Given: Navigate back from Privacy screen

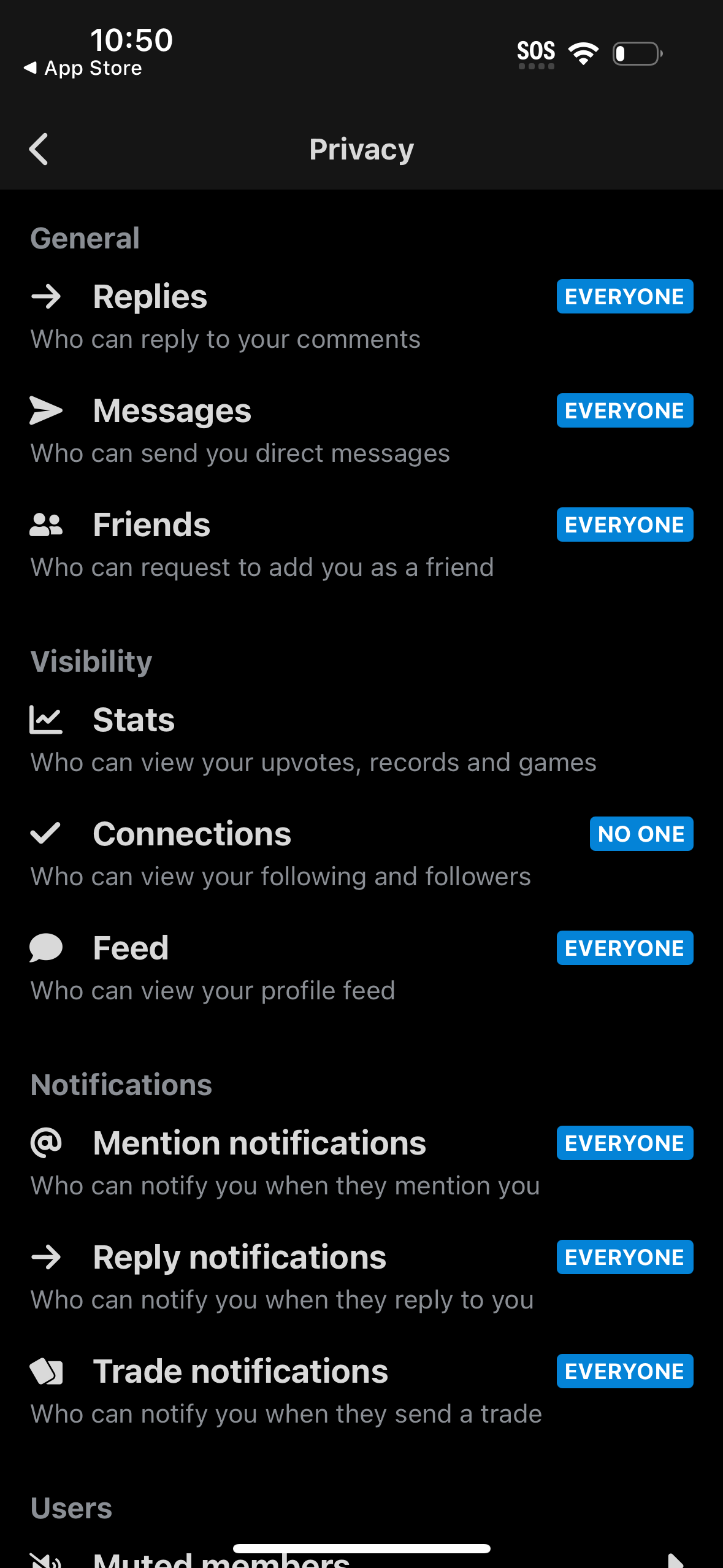Looking at the screenshot, I should pos(39,148).
